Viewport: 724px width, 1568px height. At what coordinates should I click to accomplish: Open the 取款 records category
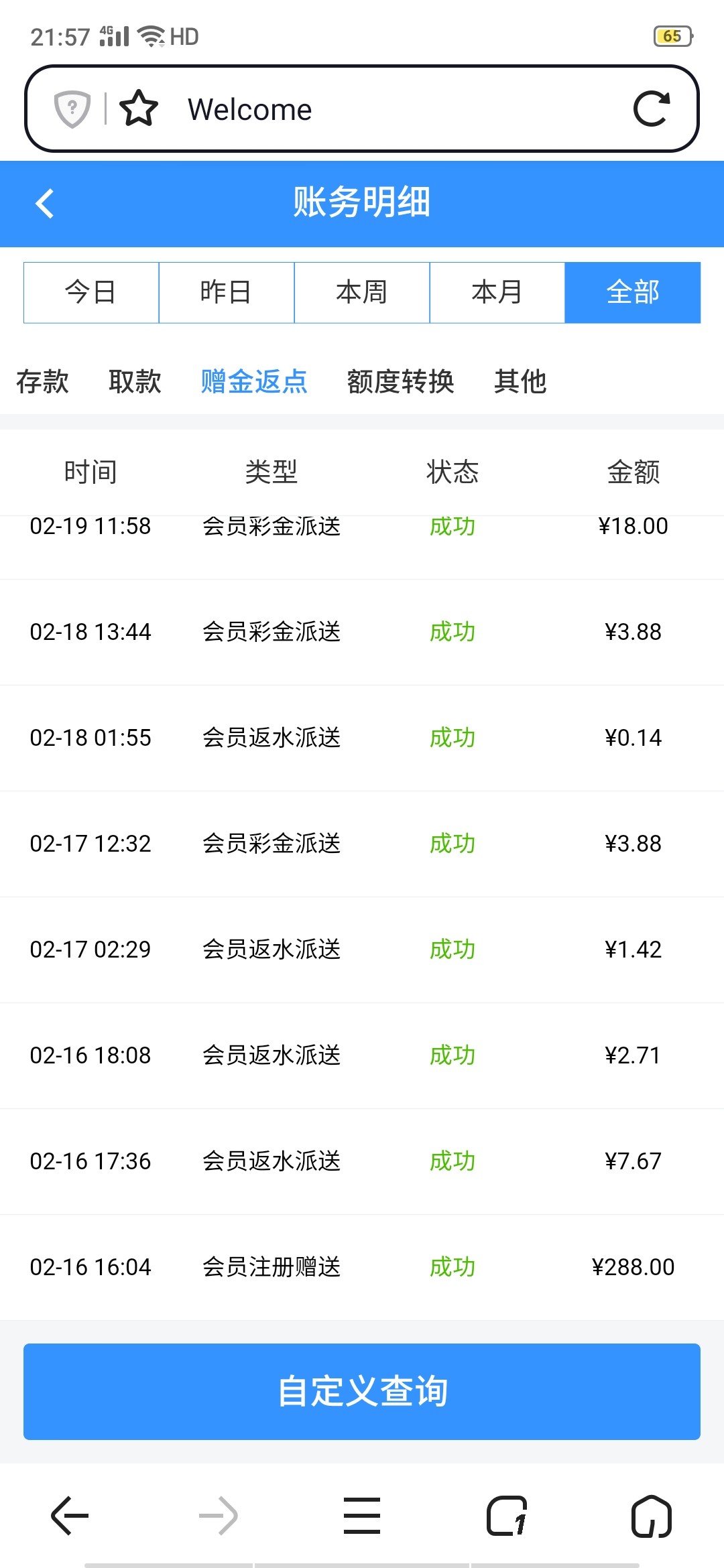(134, 381)
